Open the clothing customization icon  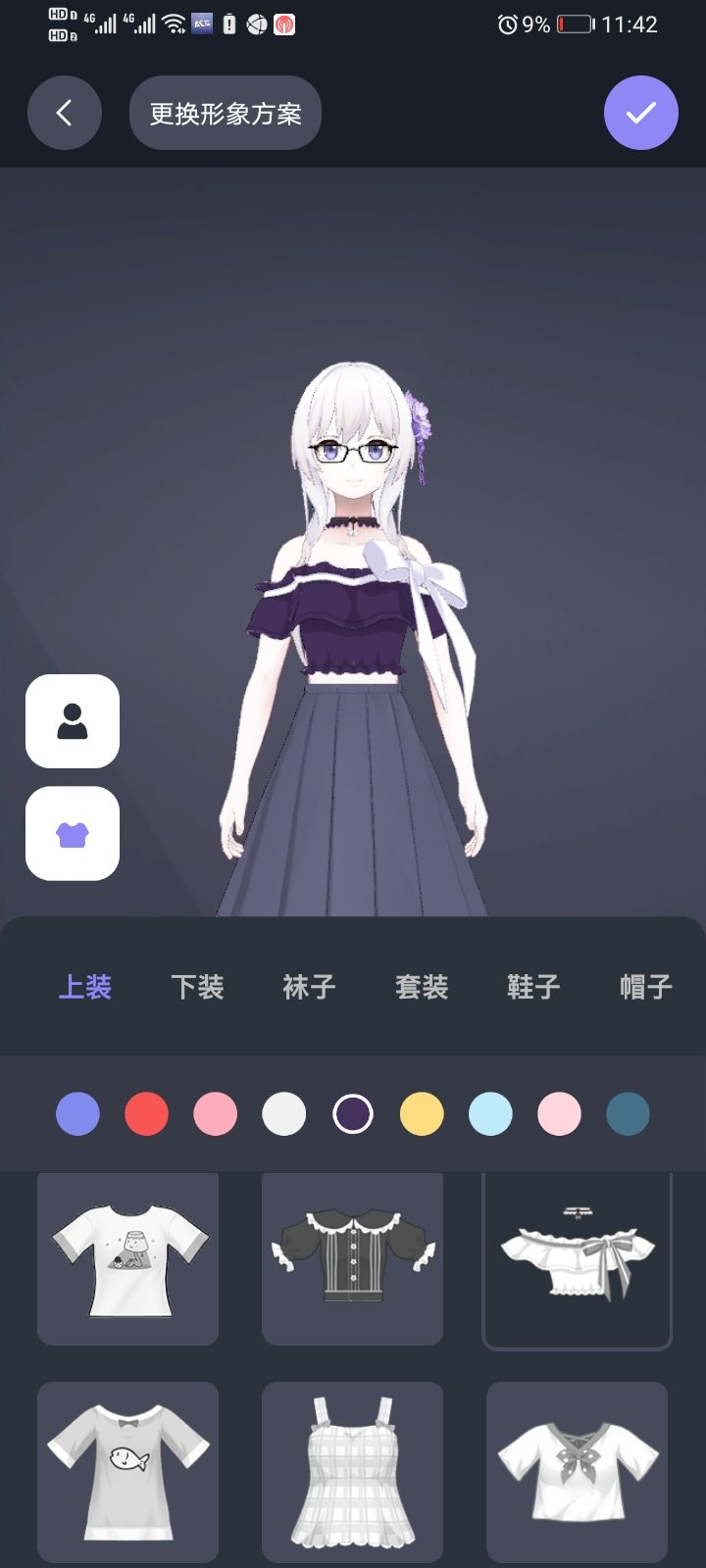click(x=72, y=835)
